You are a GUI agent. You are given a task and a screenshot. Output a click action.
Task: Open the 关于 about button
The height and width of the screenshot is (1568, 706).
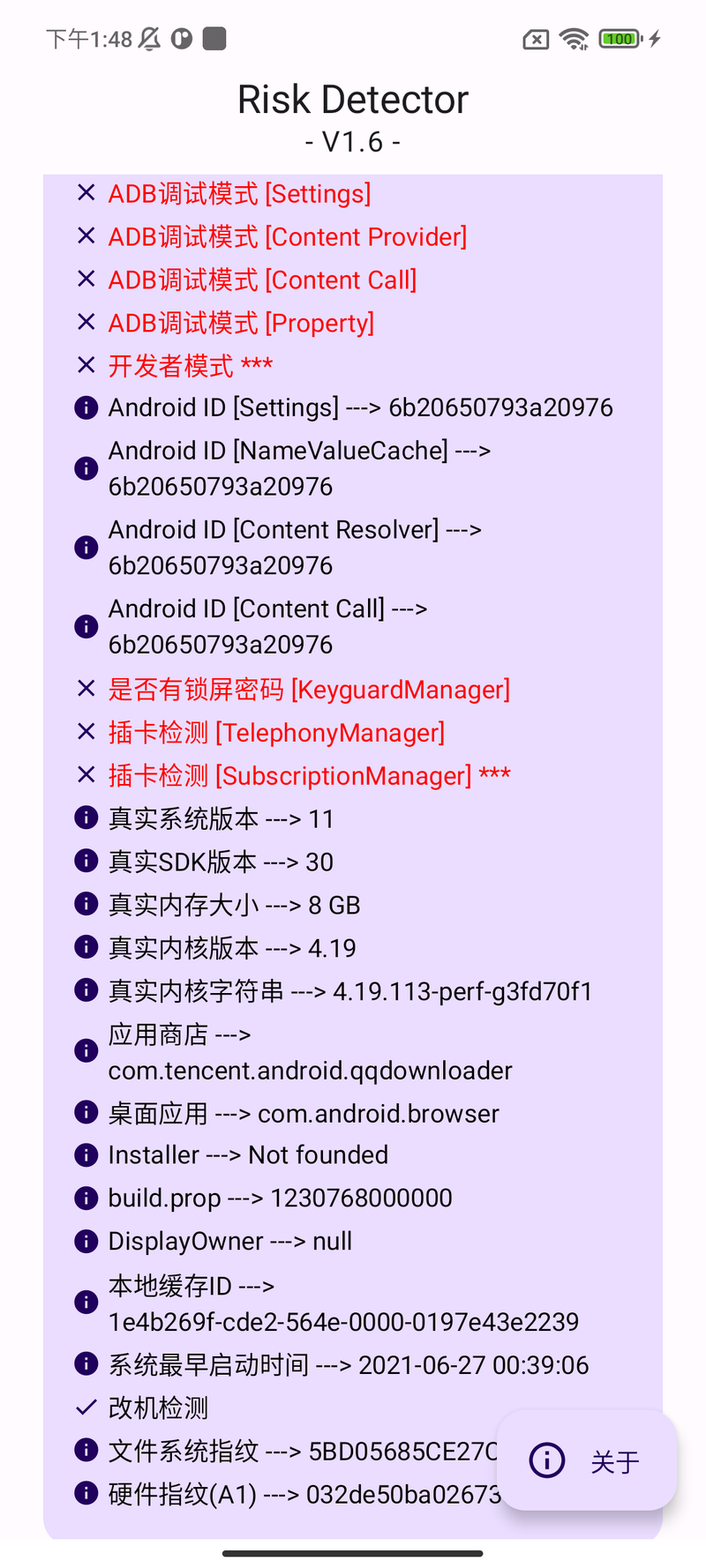pos(587,1460)
